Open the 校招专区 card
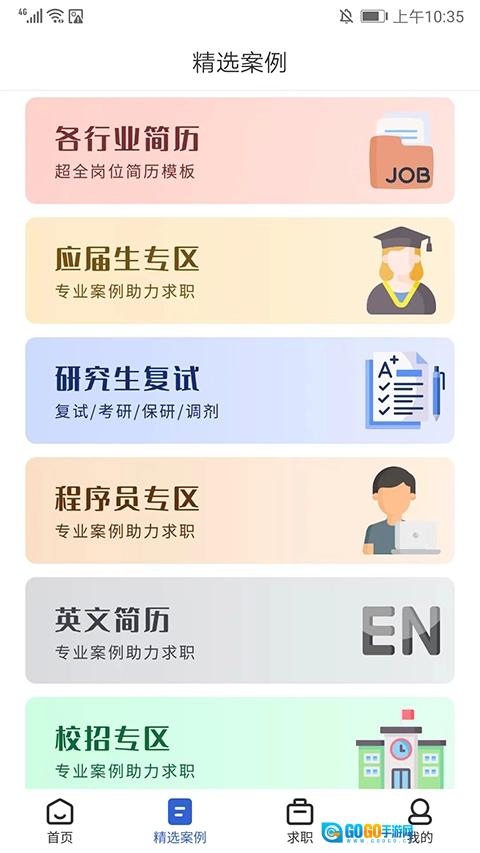The width and height of the screenshot is (480, 853). (239, 743)
